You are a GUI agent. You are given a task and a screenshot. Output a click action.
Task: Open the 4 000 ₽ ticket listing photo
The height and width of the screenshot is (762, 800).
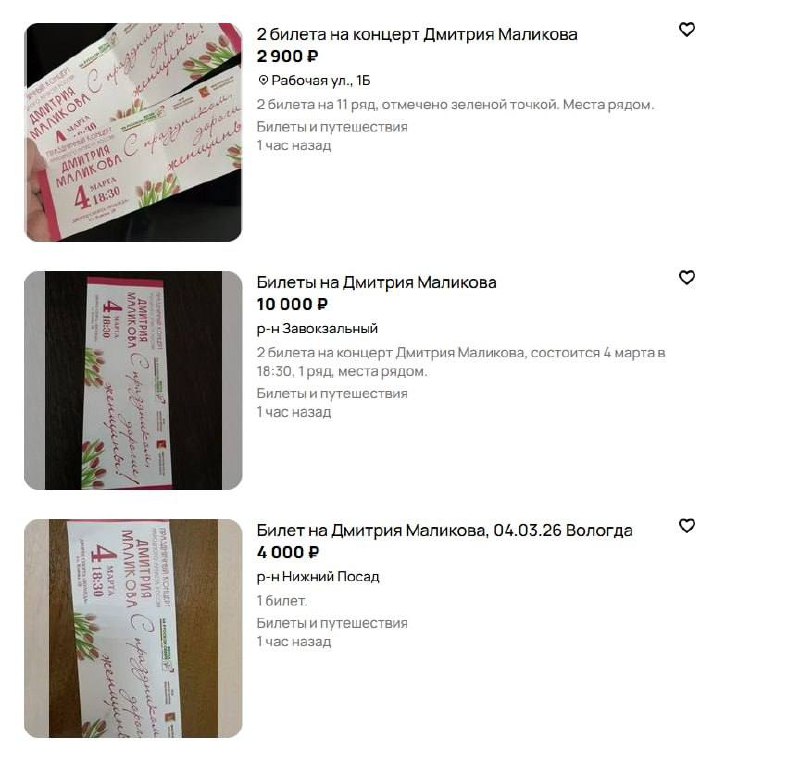coord(133,628)
